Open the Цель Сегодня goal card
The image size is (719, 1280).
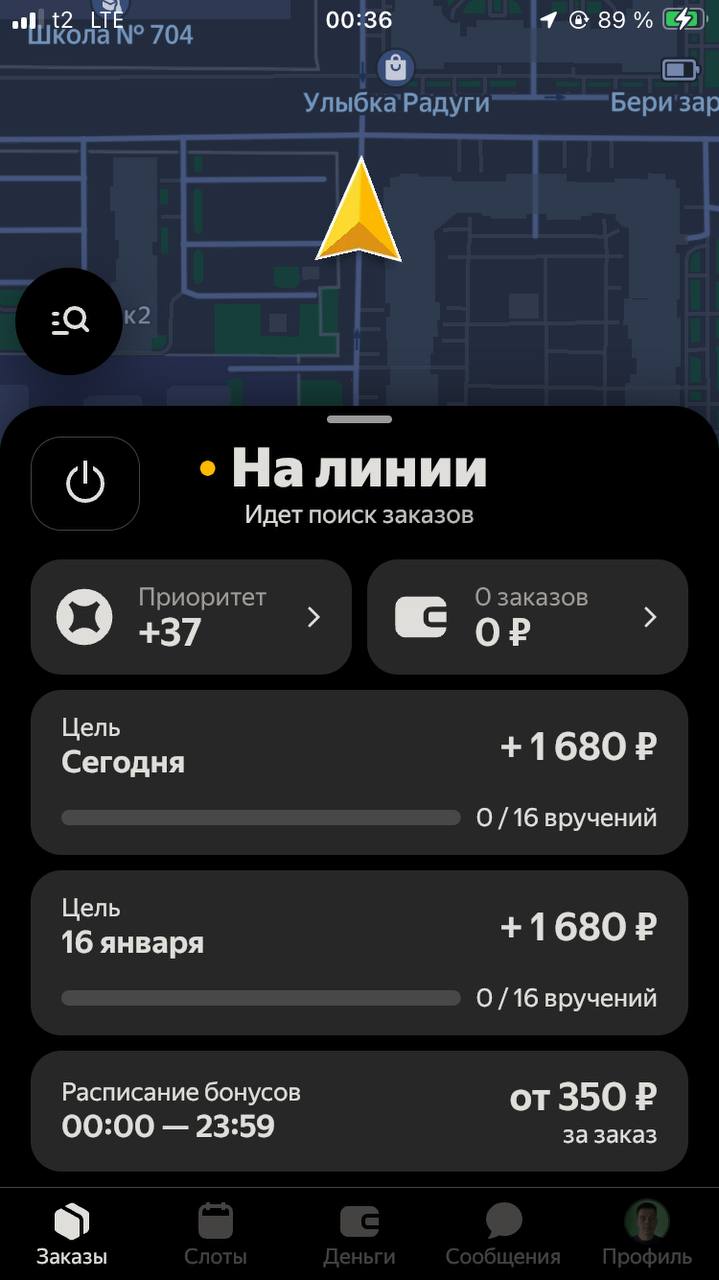point(359,772)
